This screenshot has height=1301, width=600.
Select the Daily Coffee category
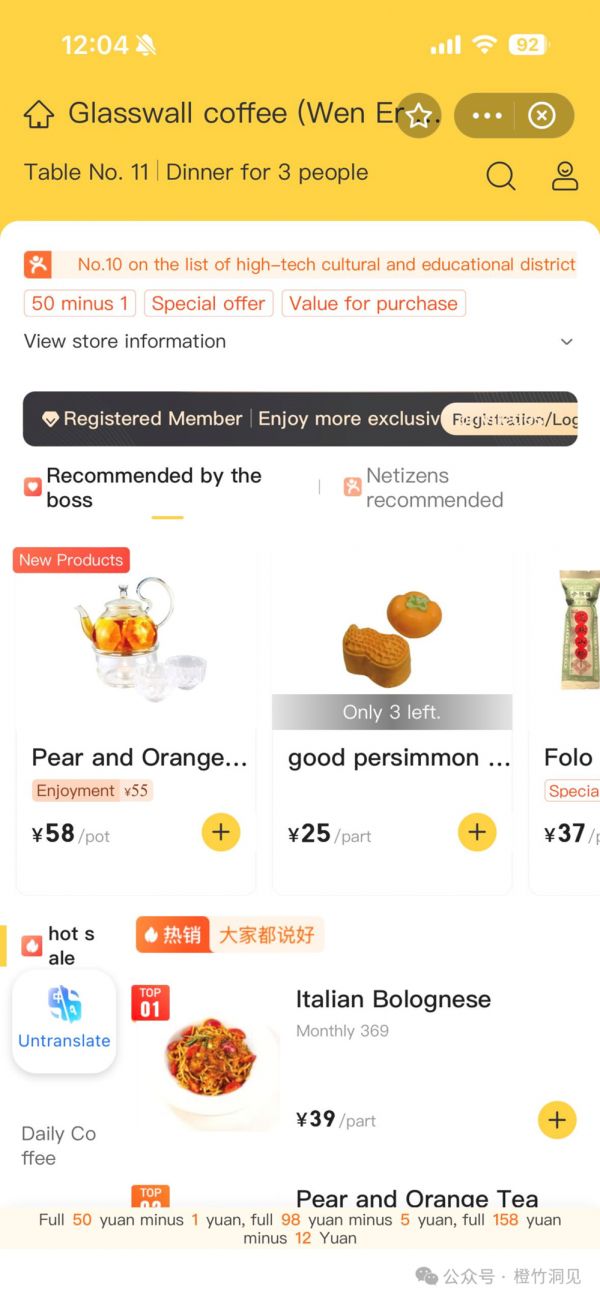pyautogui.click(x=58, y=1146)
